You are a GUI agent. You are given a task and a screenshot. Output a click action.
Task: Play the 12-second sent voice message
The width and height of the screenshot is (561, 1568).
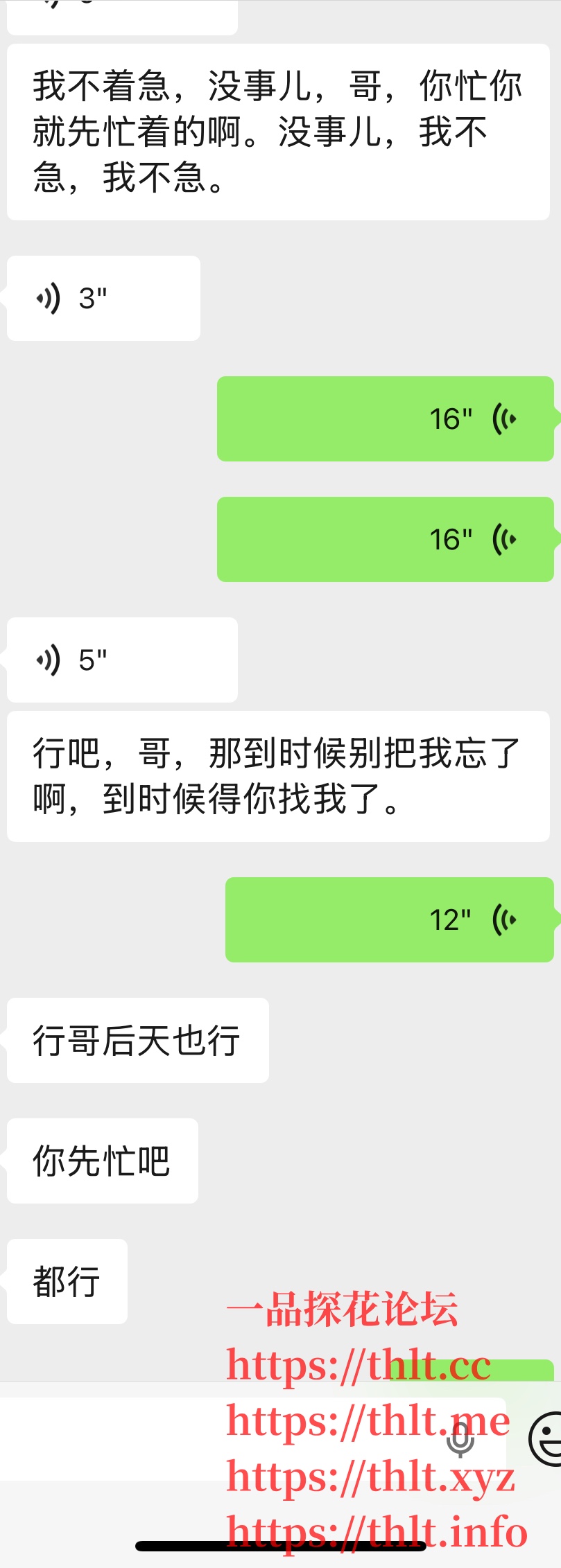pyautogui.click(x=389, y=920)
